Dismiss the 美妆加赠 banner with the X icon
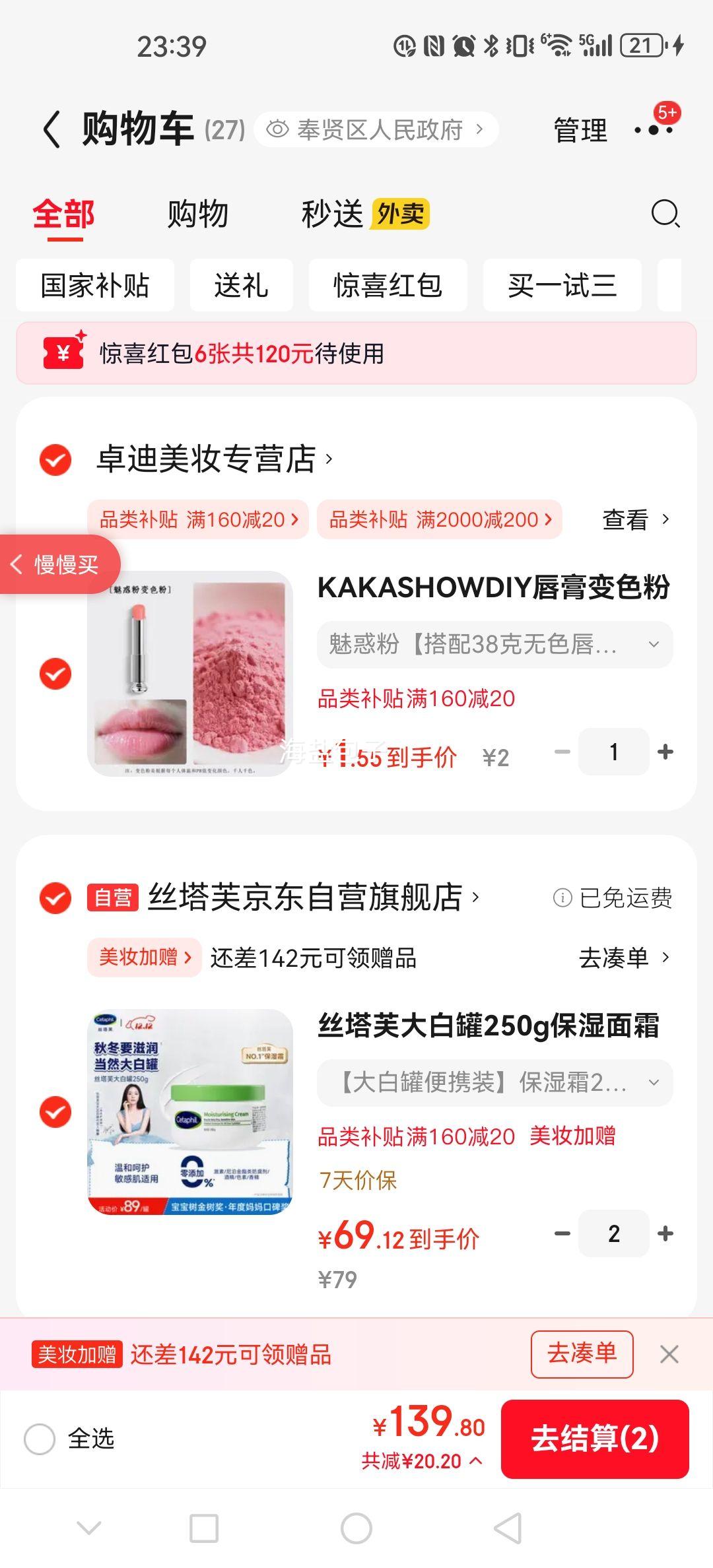Screen dimensions: 713x1568 point(669,1354)
